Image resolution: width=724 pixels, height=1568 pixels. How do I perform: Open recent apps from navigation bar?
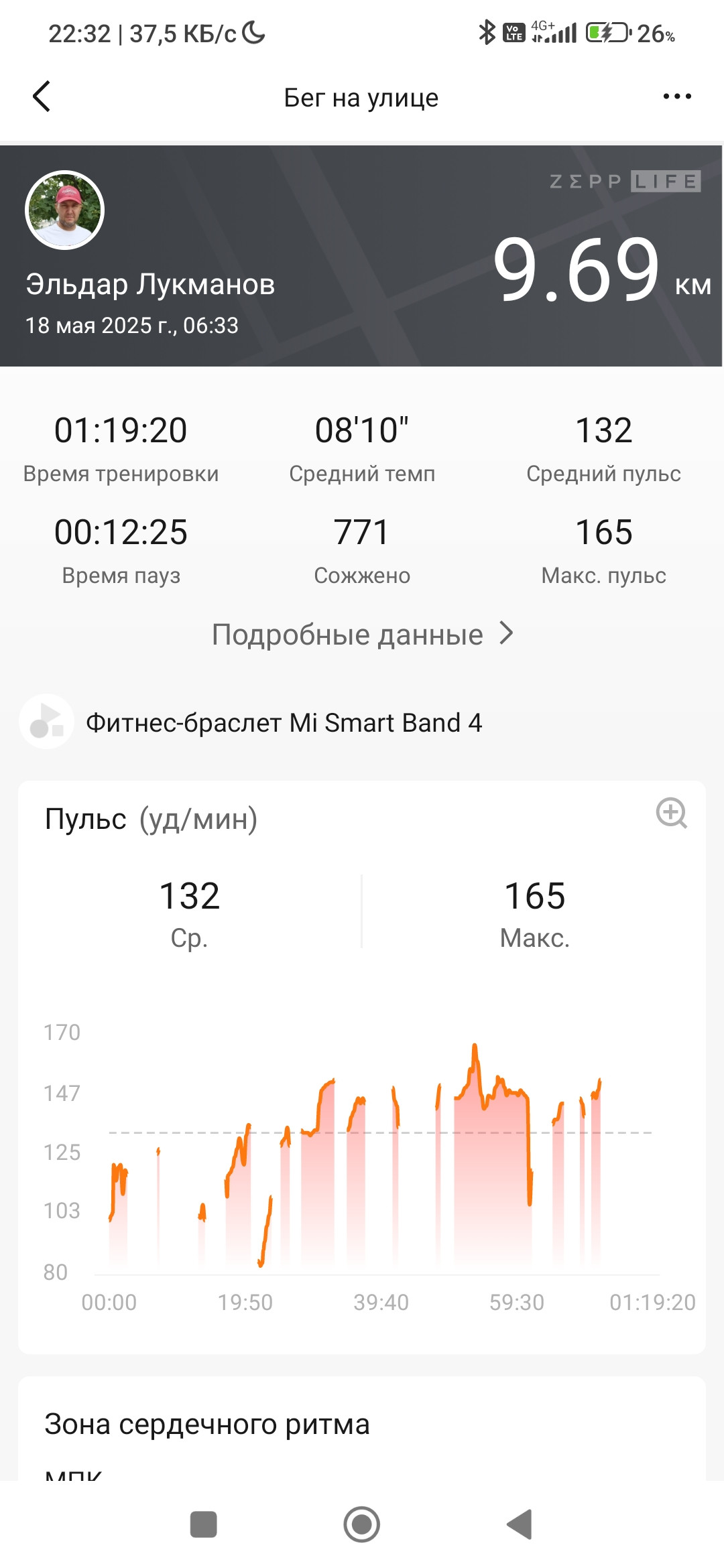click(x=204, y=1524)
